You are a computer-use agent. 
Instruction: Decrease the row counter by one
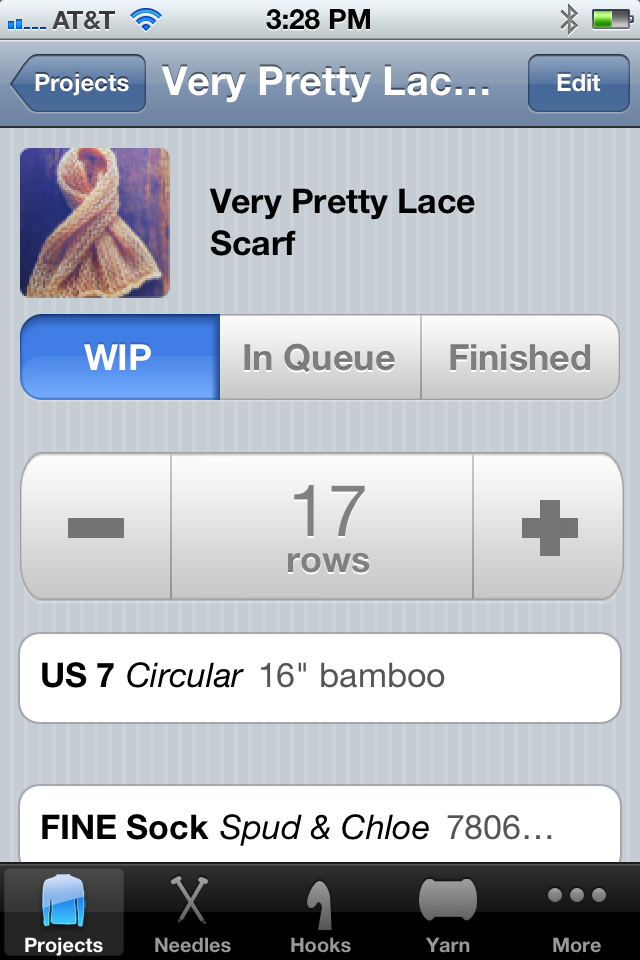pos(96,526)
